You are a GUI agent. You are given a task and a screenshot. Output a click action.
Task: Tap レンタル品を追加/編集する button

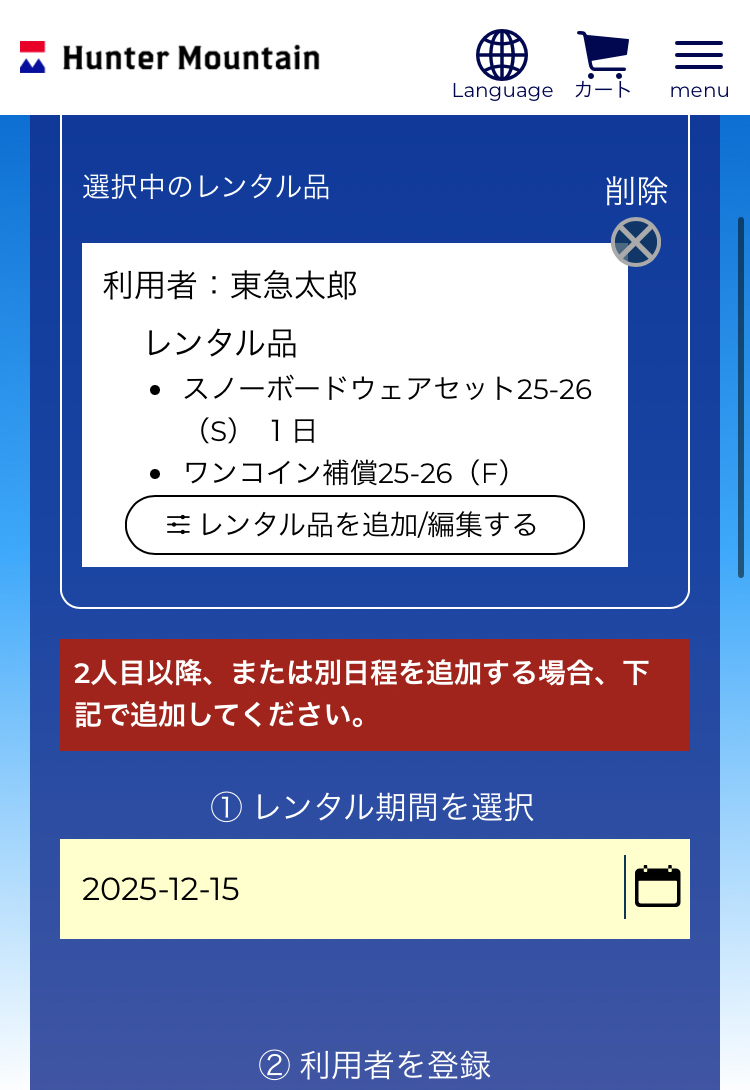tap(354, 525)
